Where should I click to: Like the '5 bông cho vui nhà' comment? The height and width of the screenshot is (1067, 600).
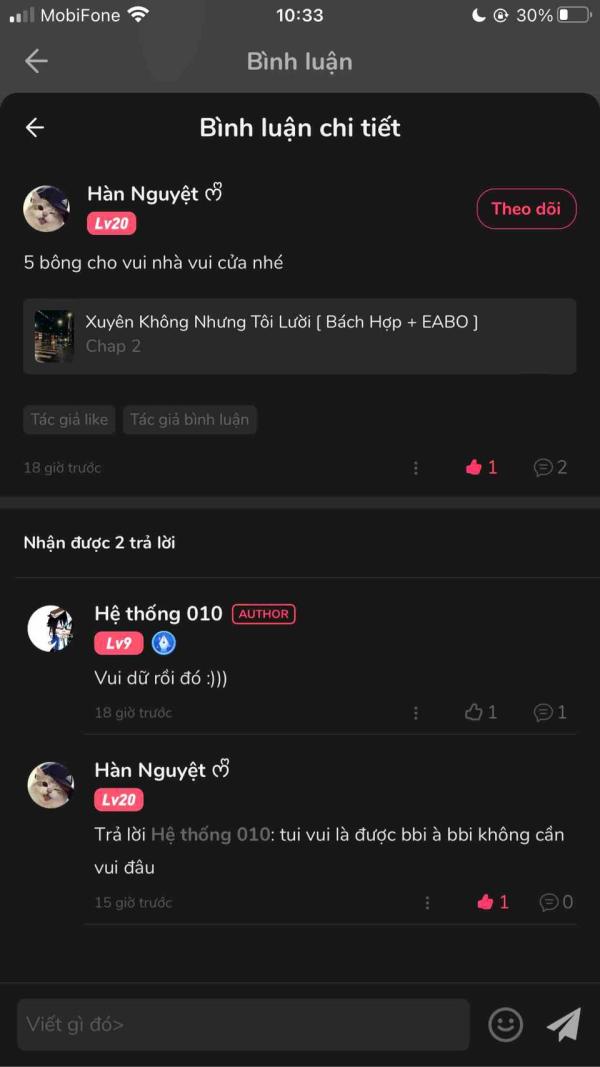pos(482,467)
